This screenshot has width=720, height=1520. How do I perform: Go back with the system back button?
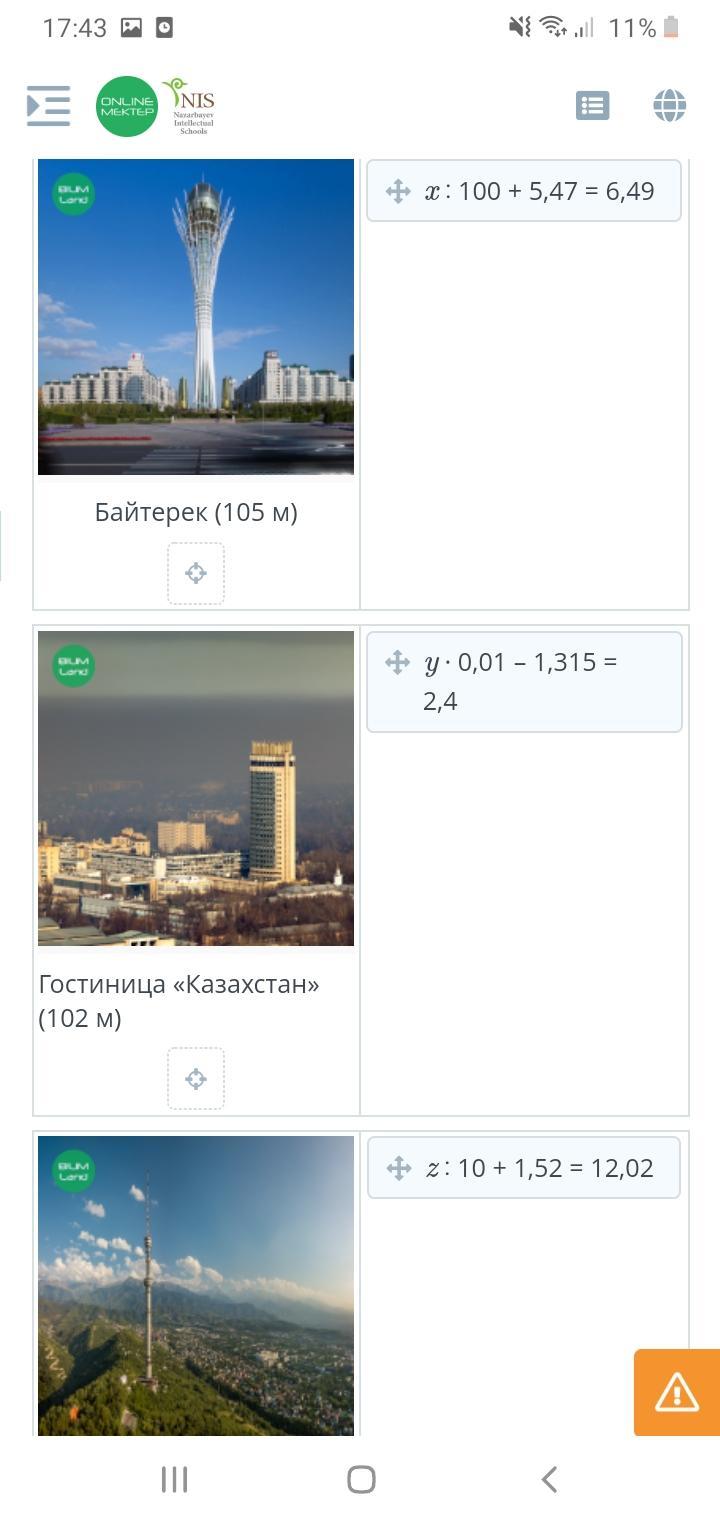(x=548, y=1479)
